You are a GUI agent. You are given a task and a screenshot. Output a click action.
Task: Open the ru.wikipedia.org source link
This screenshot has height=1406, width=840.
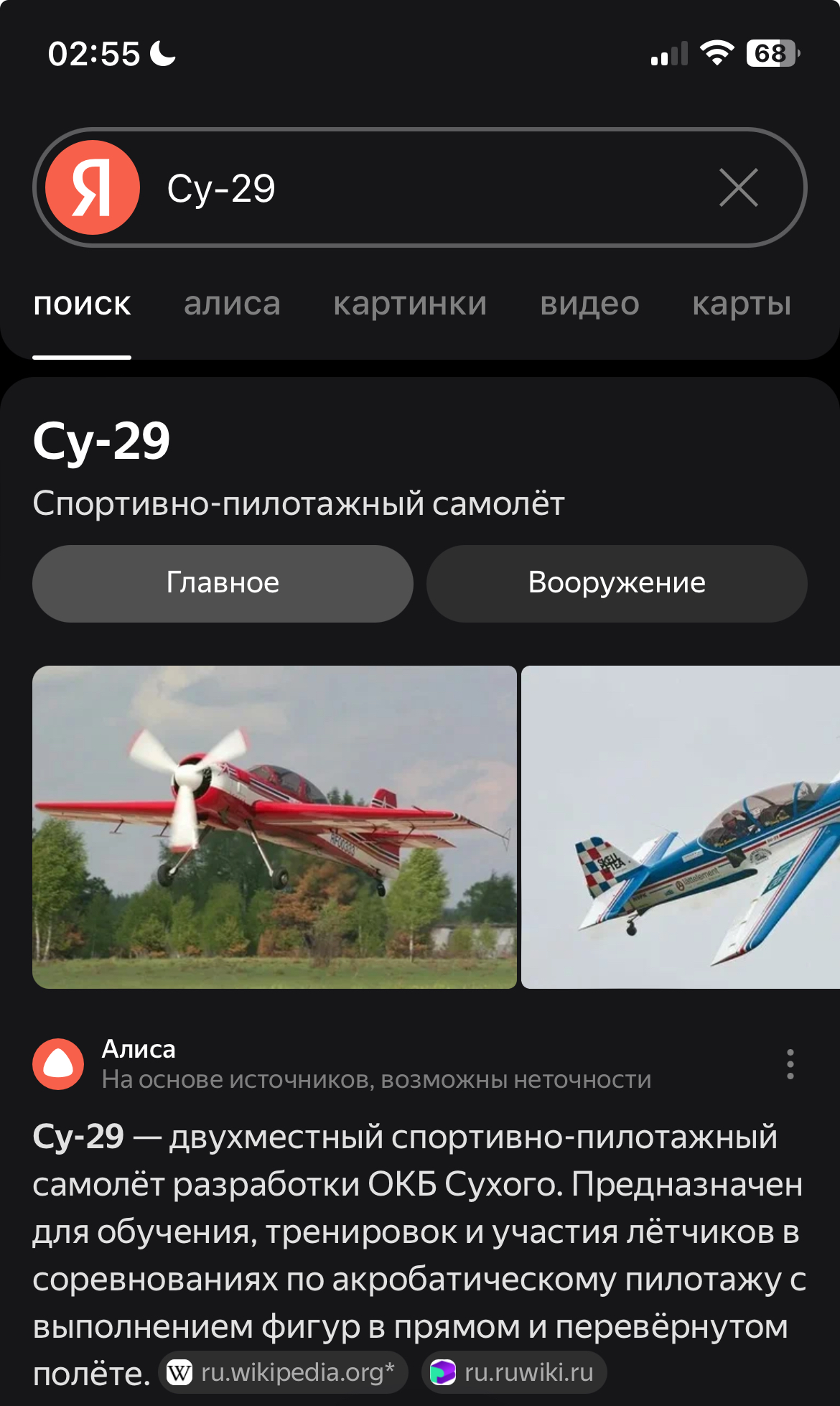[283, 1373]
